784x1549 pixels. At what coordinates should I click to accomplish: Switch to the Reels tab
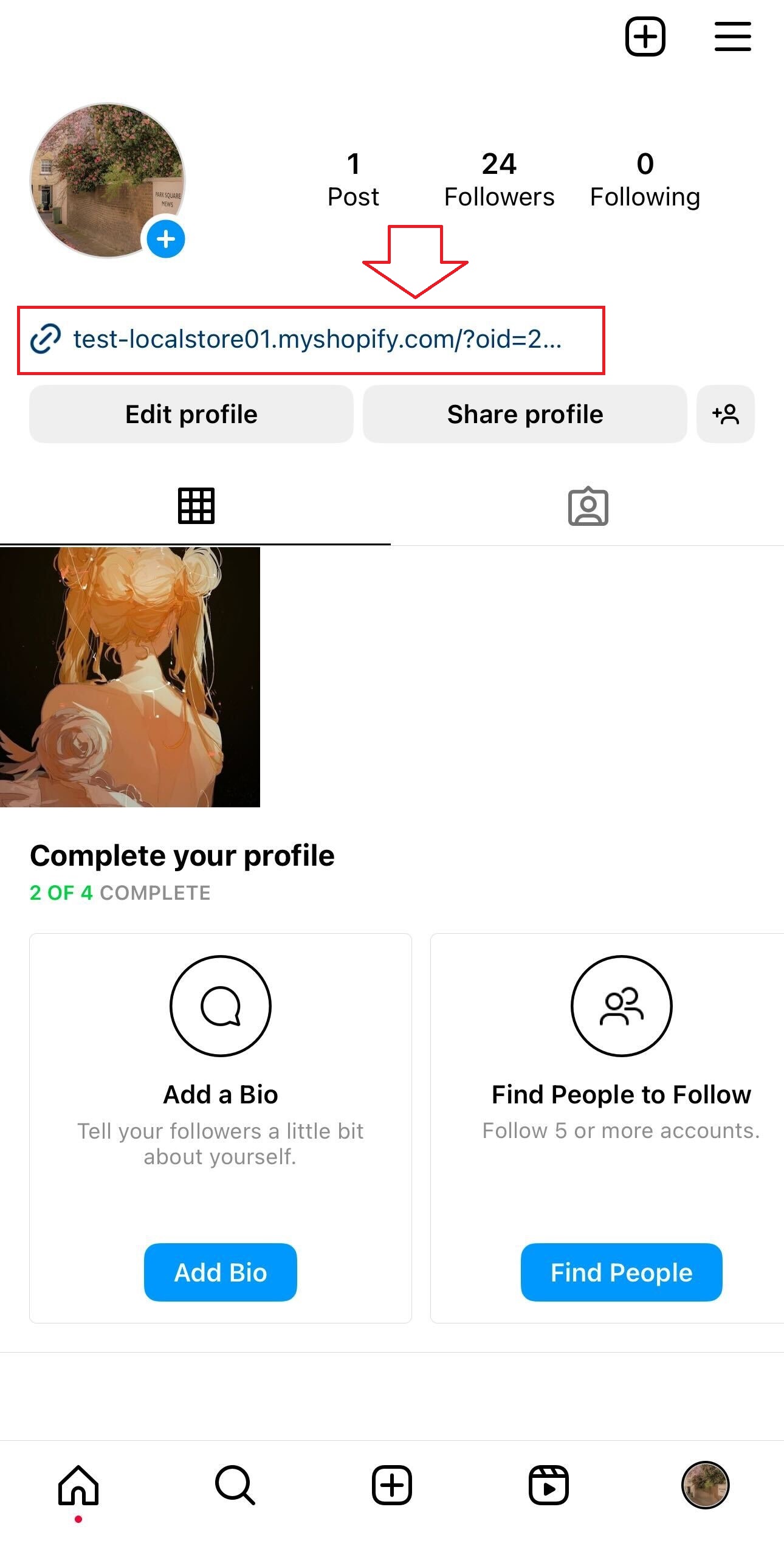(x=549, y=1485)
